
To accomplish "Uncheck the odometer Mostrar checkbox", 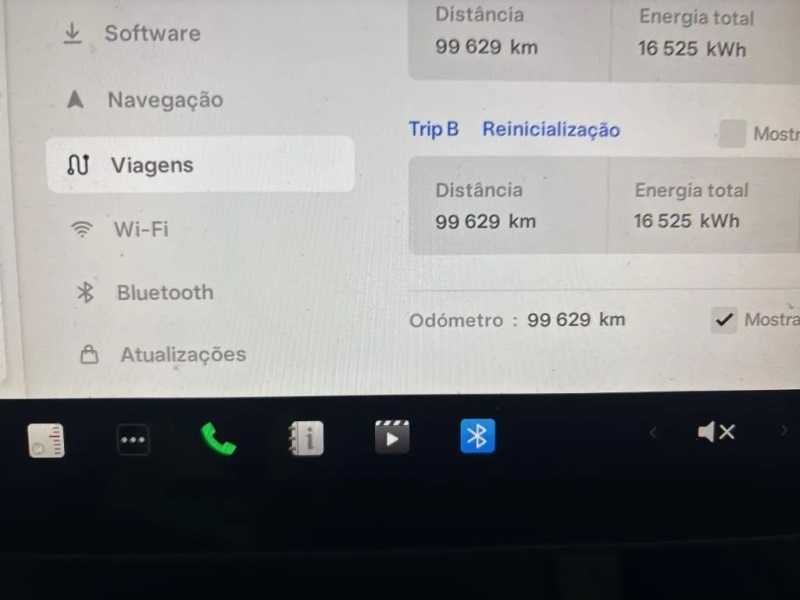I will coord(724,320).
